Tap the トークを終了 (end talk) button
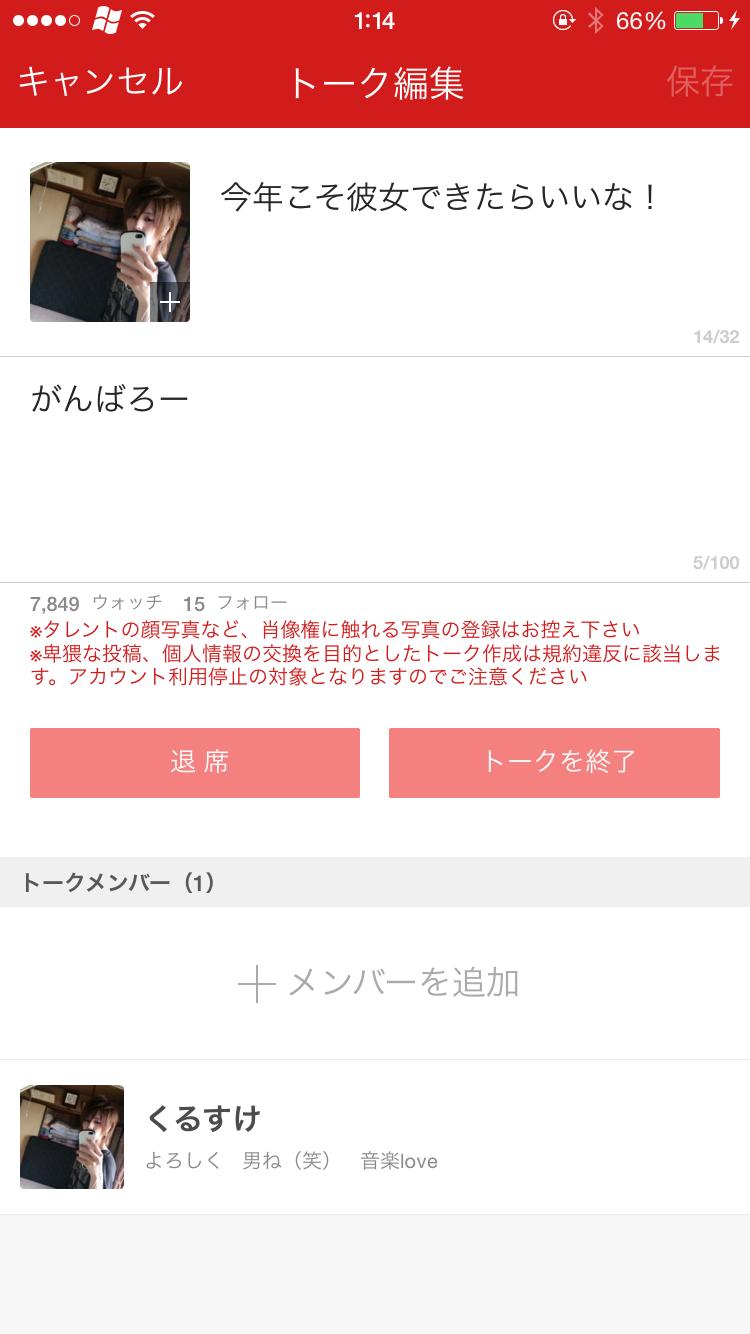 554,762
